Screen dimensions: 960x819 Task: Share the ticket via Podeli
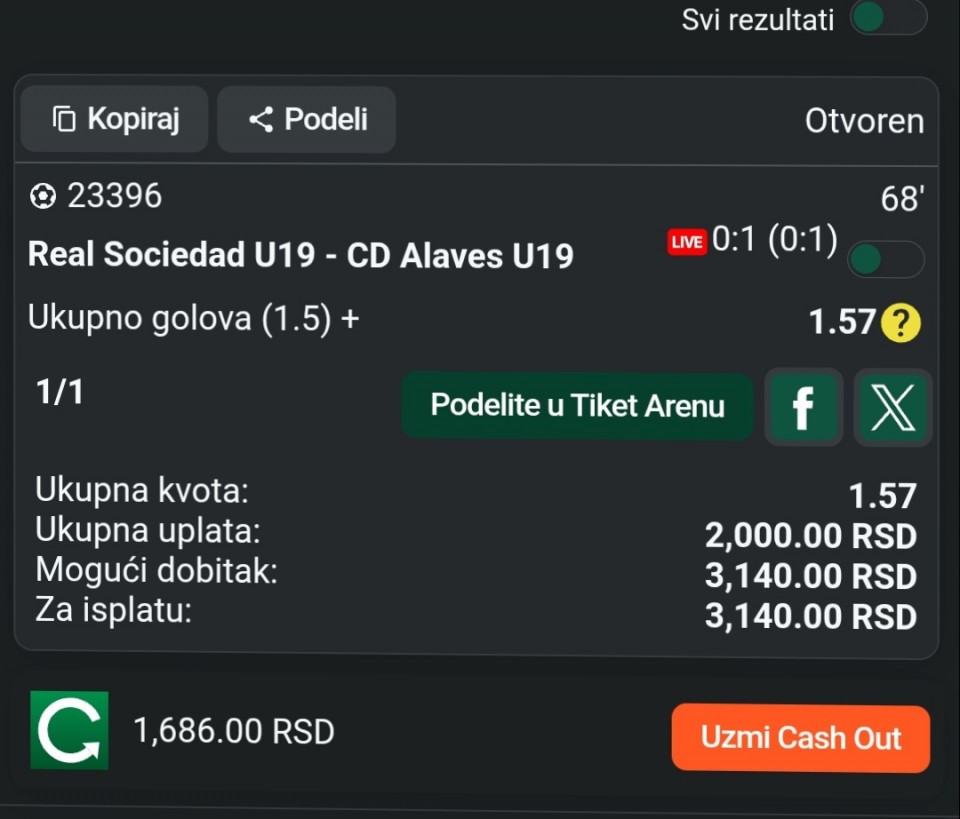coord(307,119)
